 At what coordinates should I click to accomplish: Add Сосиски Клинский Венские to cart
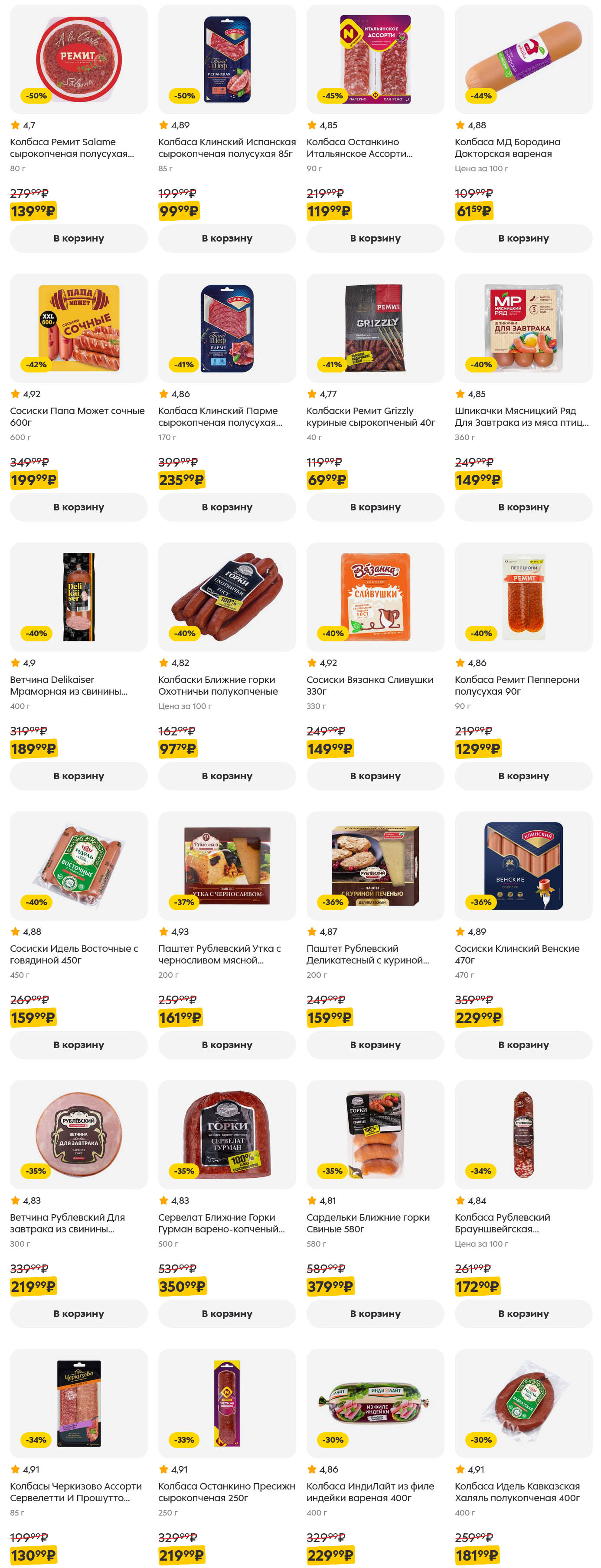pos(523,1045)
